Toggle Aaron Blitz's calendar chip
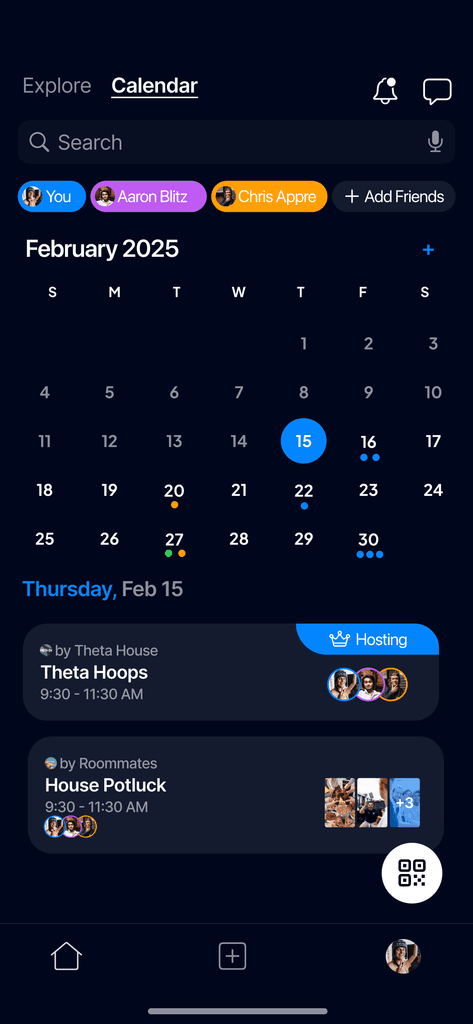The image size is (473, 1024). tap(148, 197)
